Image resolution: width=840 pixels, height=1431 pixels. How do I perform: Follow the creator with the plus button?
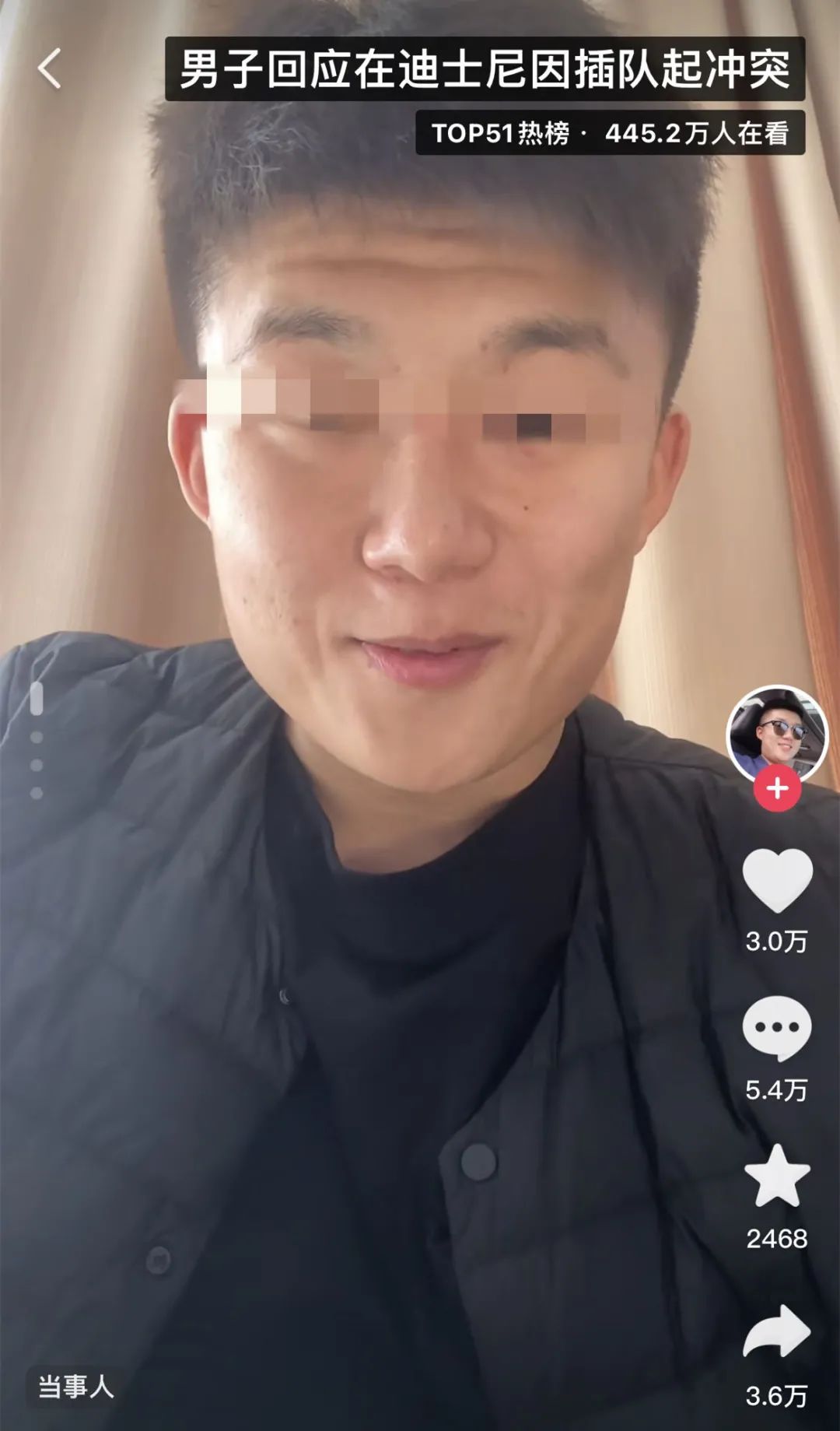pyautogui.click(x=777, y=788)
